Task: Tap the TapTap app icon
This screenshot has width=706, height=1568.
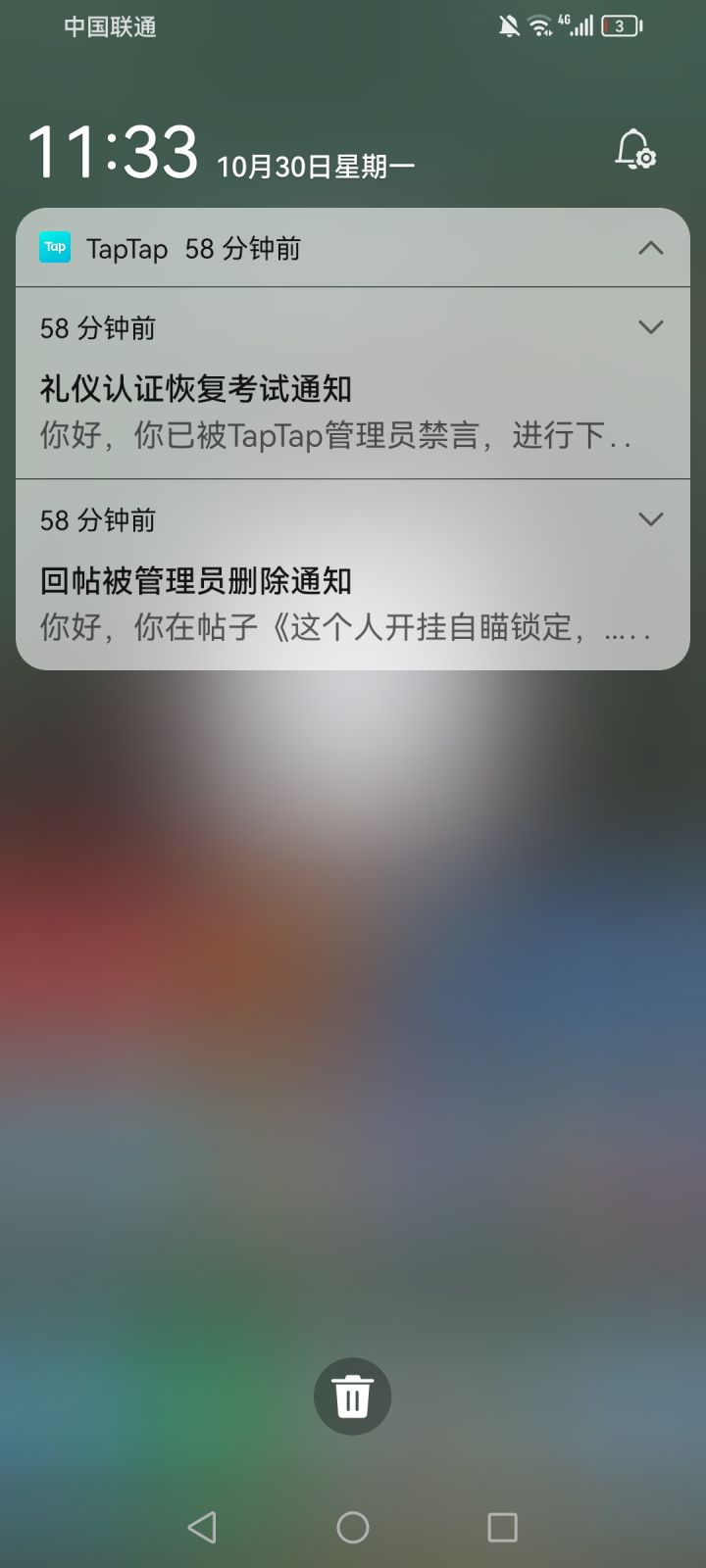Action: (x=55, y=247)
